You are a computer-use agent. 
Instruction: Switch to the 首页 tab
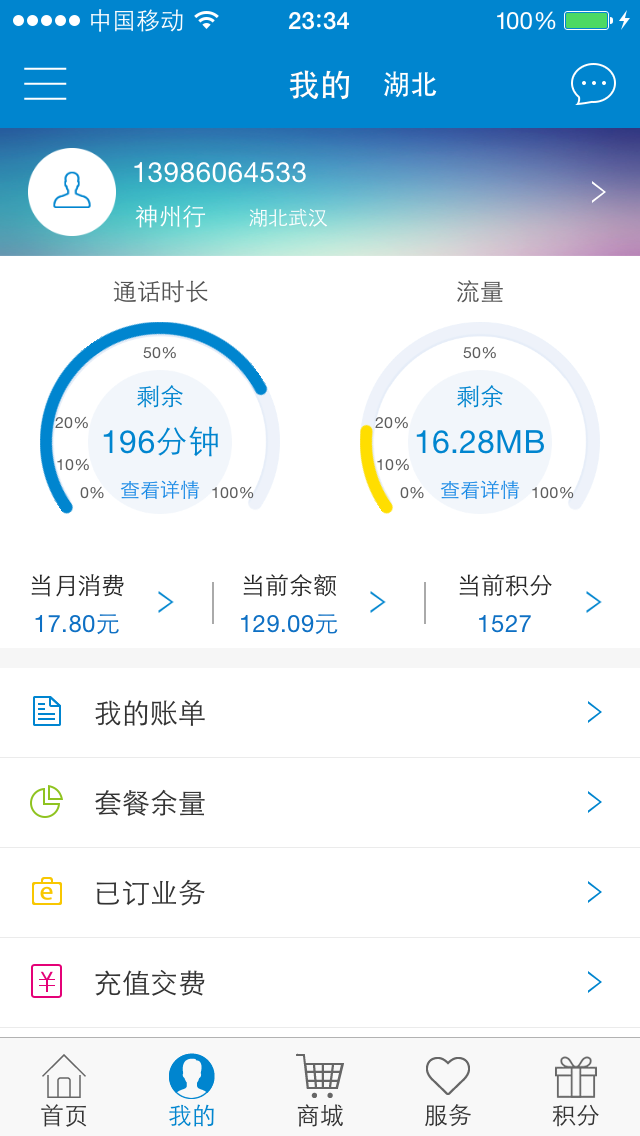(x=64, y=1090)
